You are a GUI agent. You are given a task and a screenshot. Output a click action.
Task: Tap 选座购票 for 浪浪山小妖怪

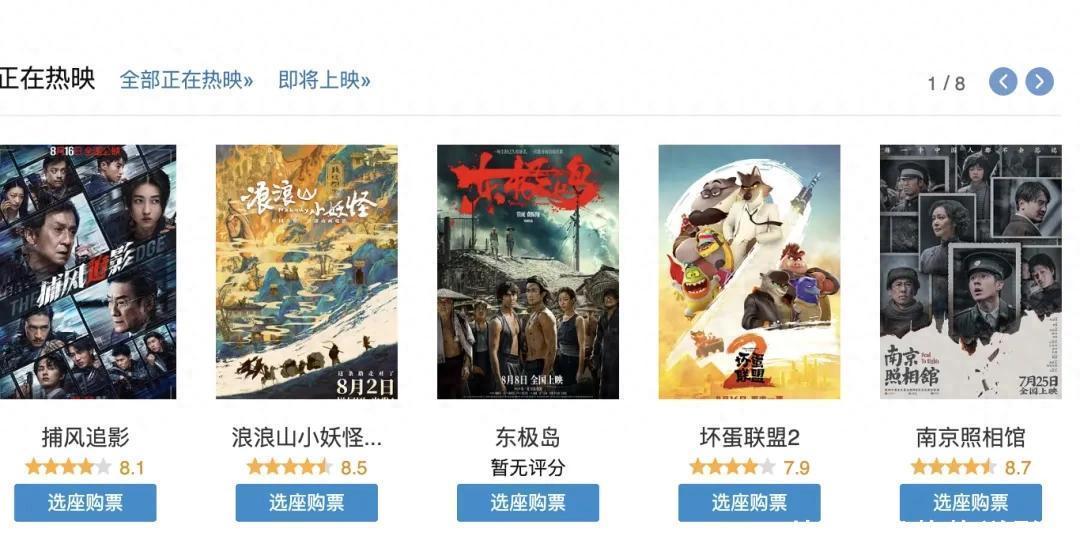tap(307, 502)
